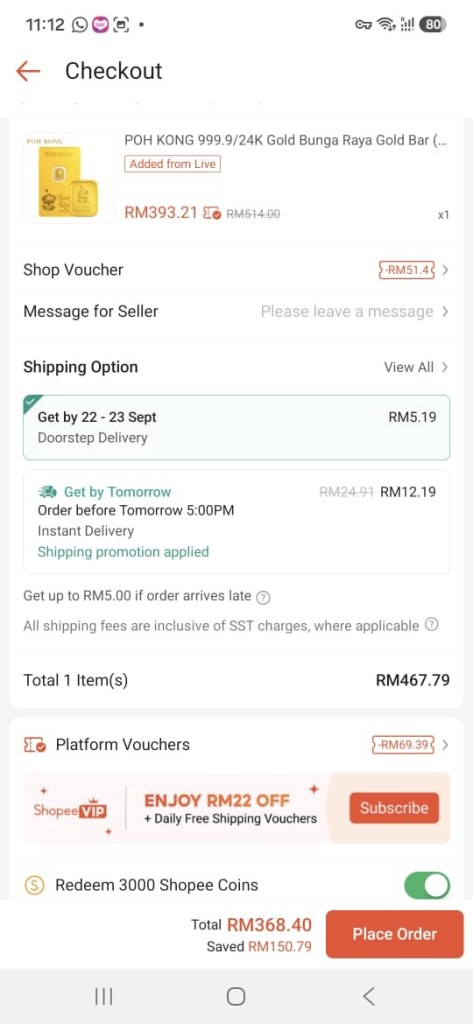Go back from the Checkout page

28,71
